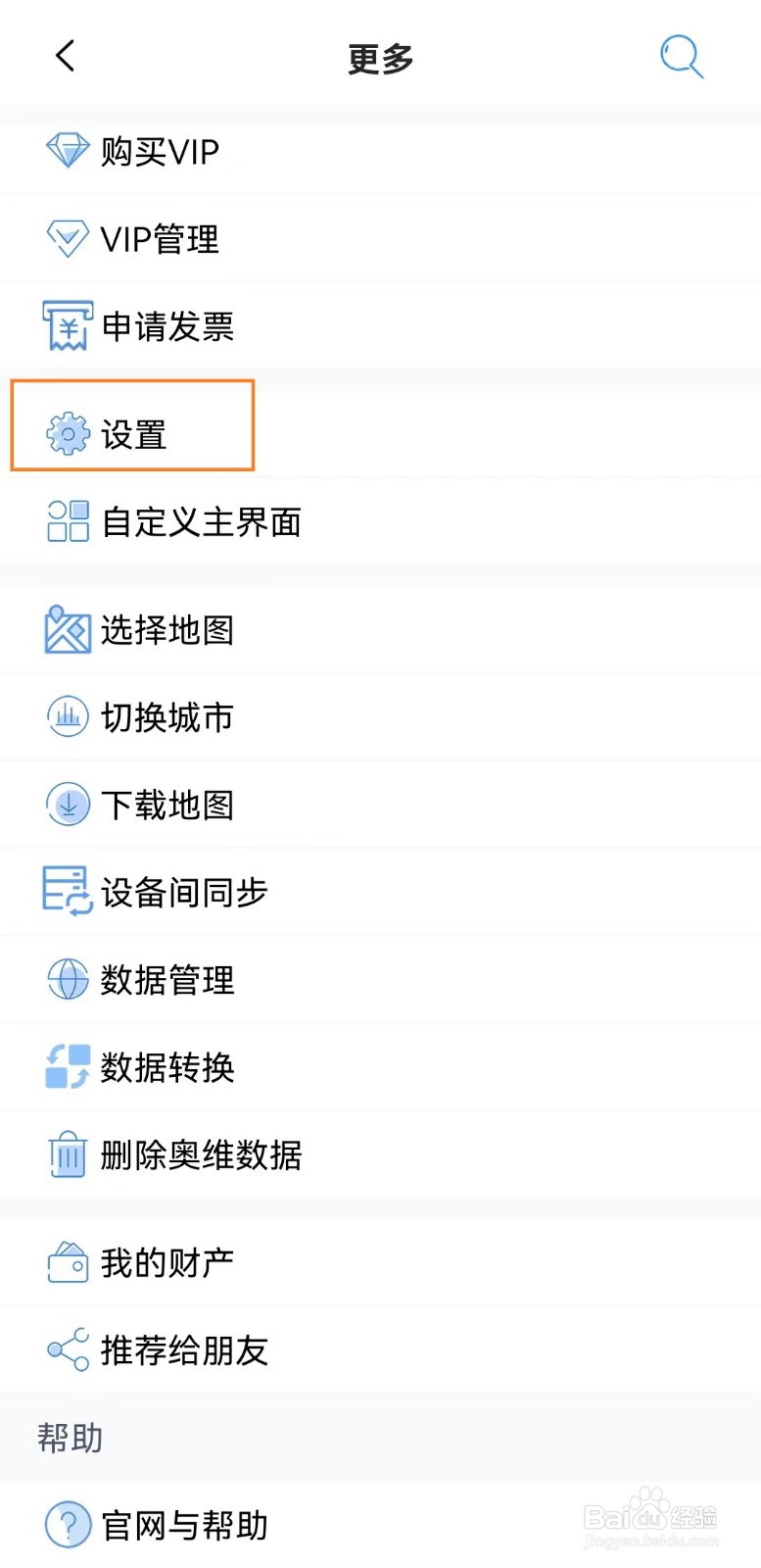The image size is (761, 1568).
Task: Tap the 切换城市 chart icon
Action: (66, 716)
